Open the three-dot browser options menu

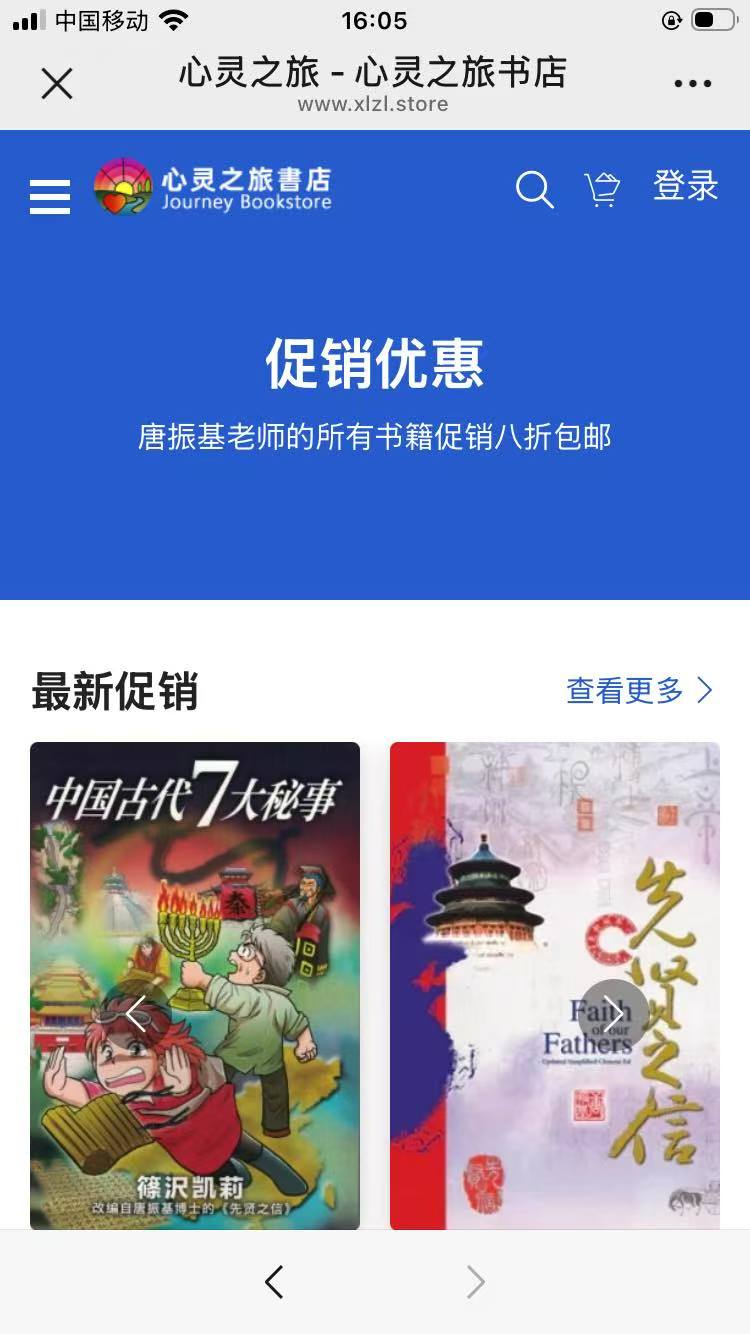point(692,84)
